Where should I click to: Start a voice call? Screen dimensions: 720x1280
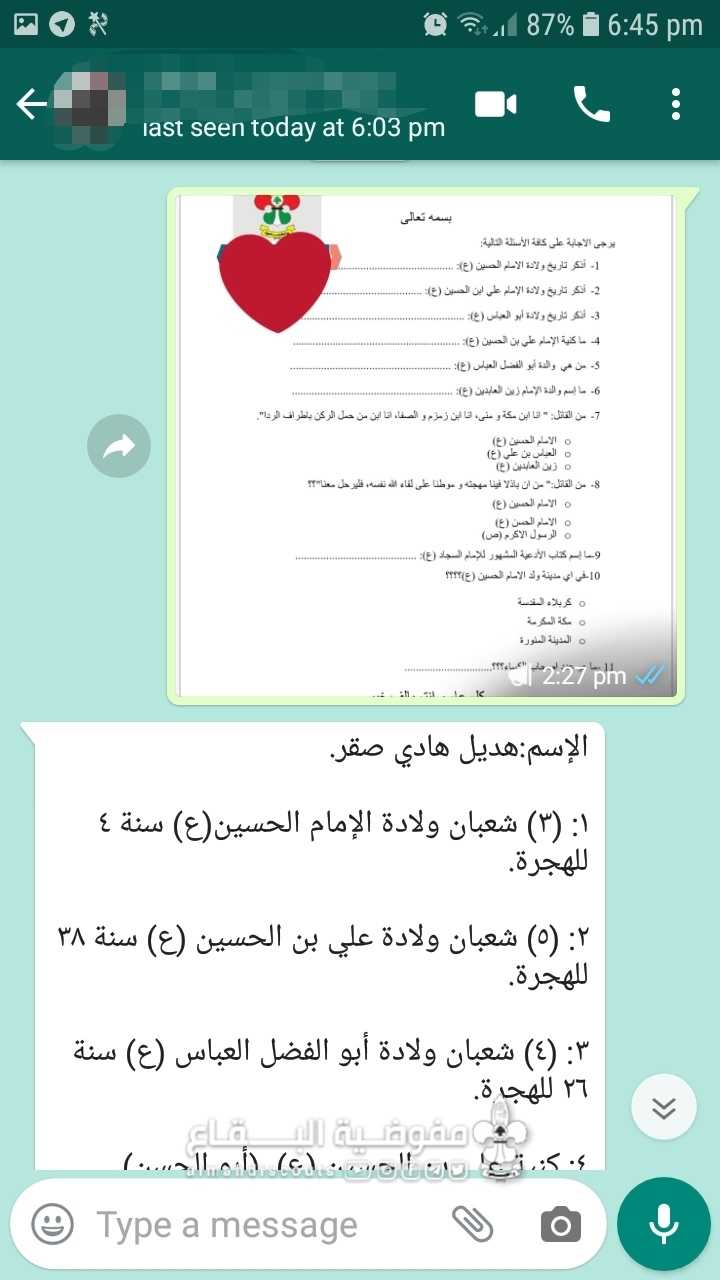pos(591,104)
